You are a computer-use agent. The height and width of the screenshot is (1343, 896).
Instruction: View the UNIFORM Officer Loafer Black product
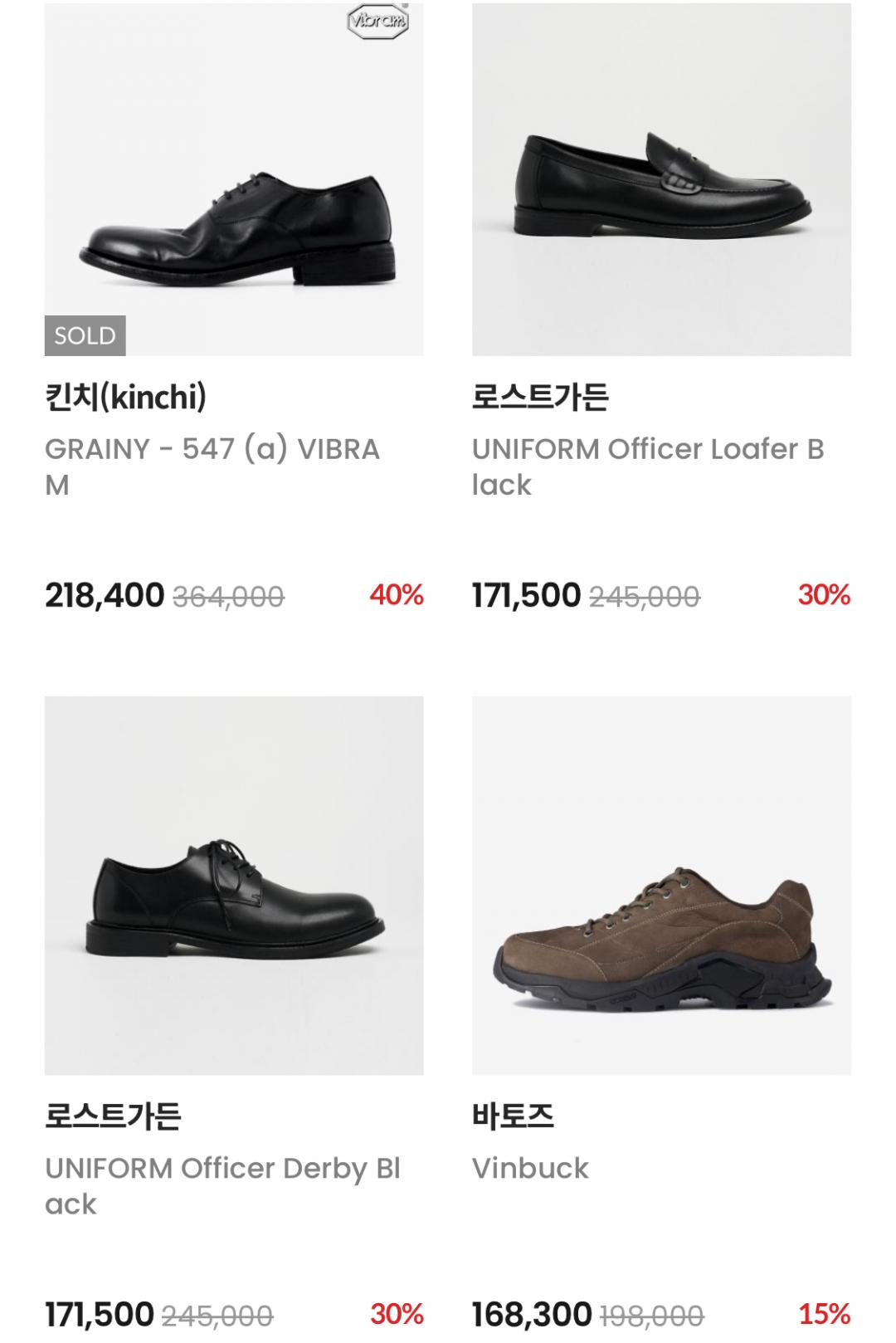(661, 180)
